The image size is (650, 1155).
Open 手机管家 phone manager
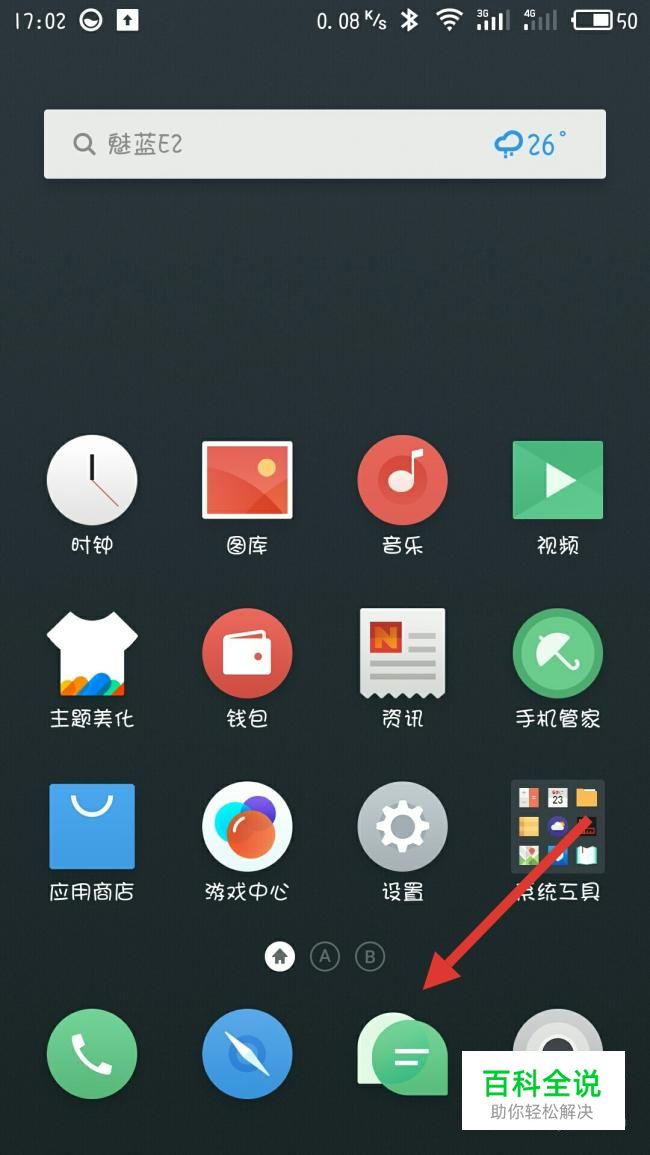(557, 653)
